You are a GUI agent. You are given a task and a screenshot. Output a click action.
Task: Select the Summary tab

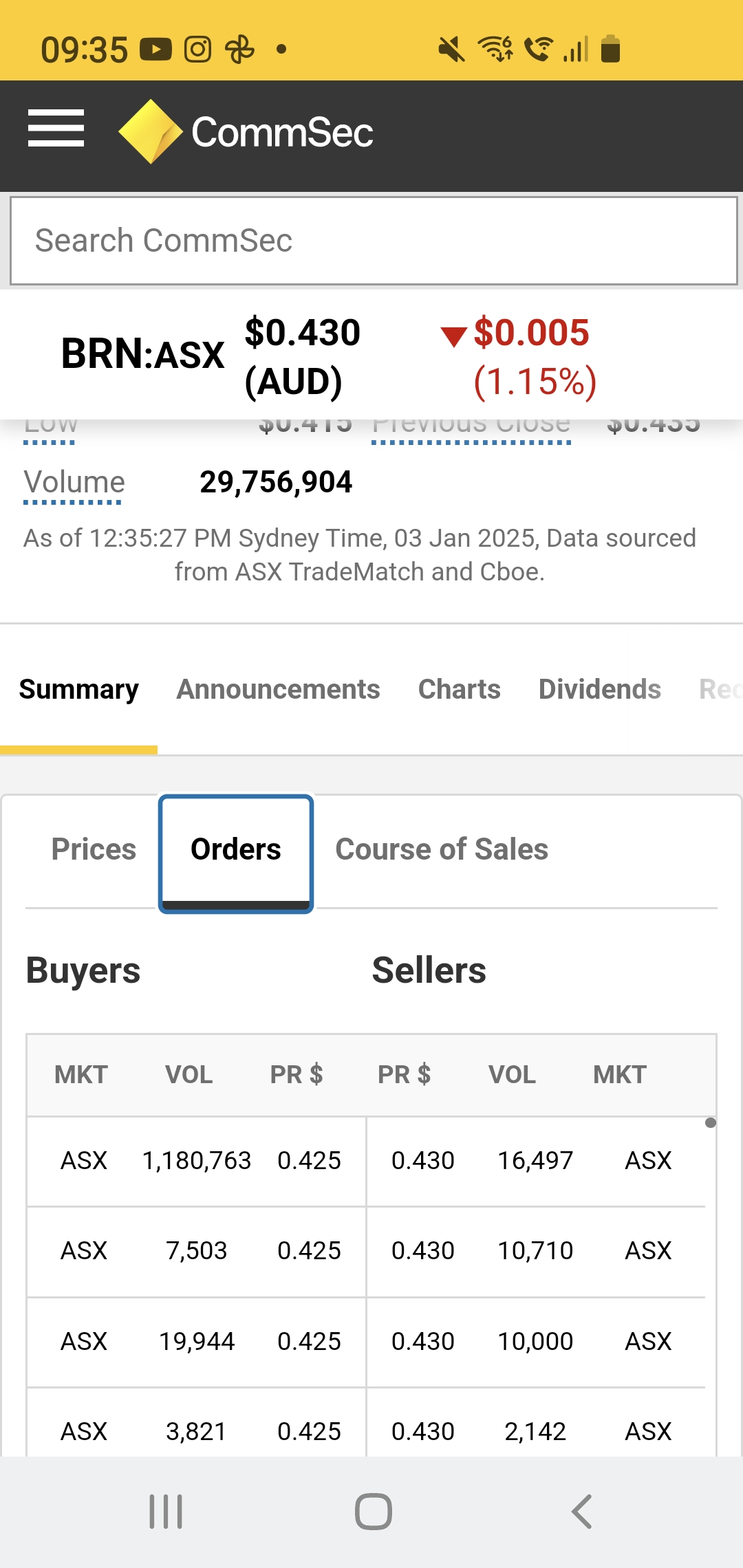pos(78,689)
